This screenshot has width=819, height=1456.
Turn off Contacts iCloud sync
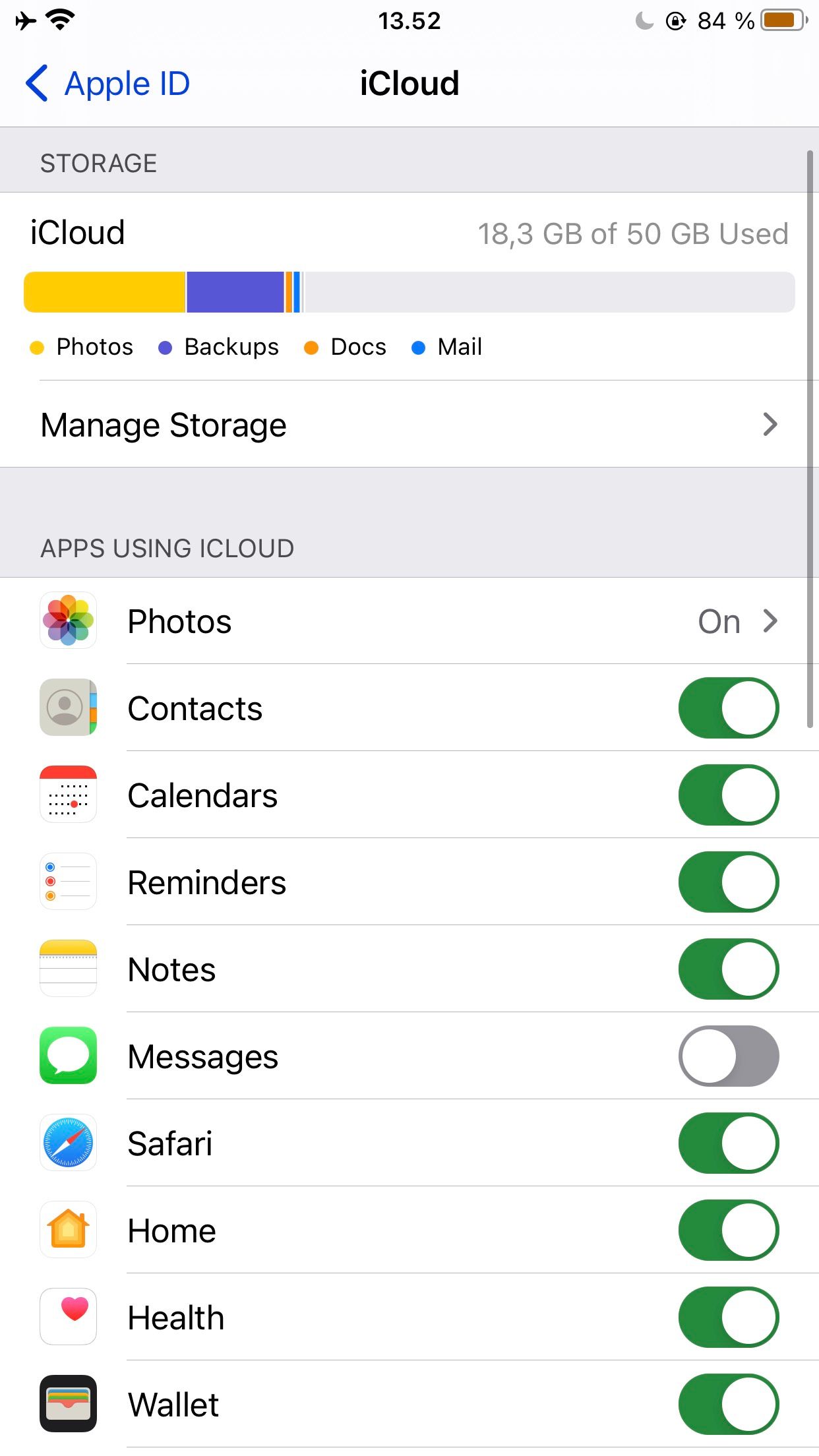point(728,708)
